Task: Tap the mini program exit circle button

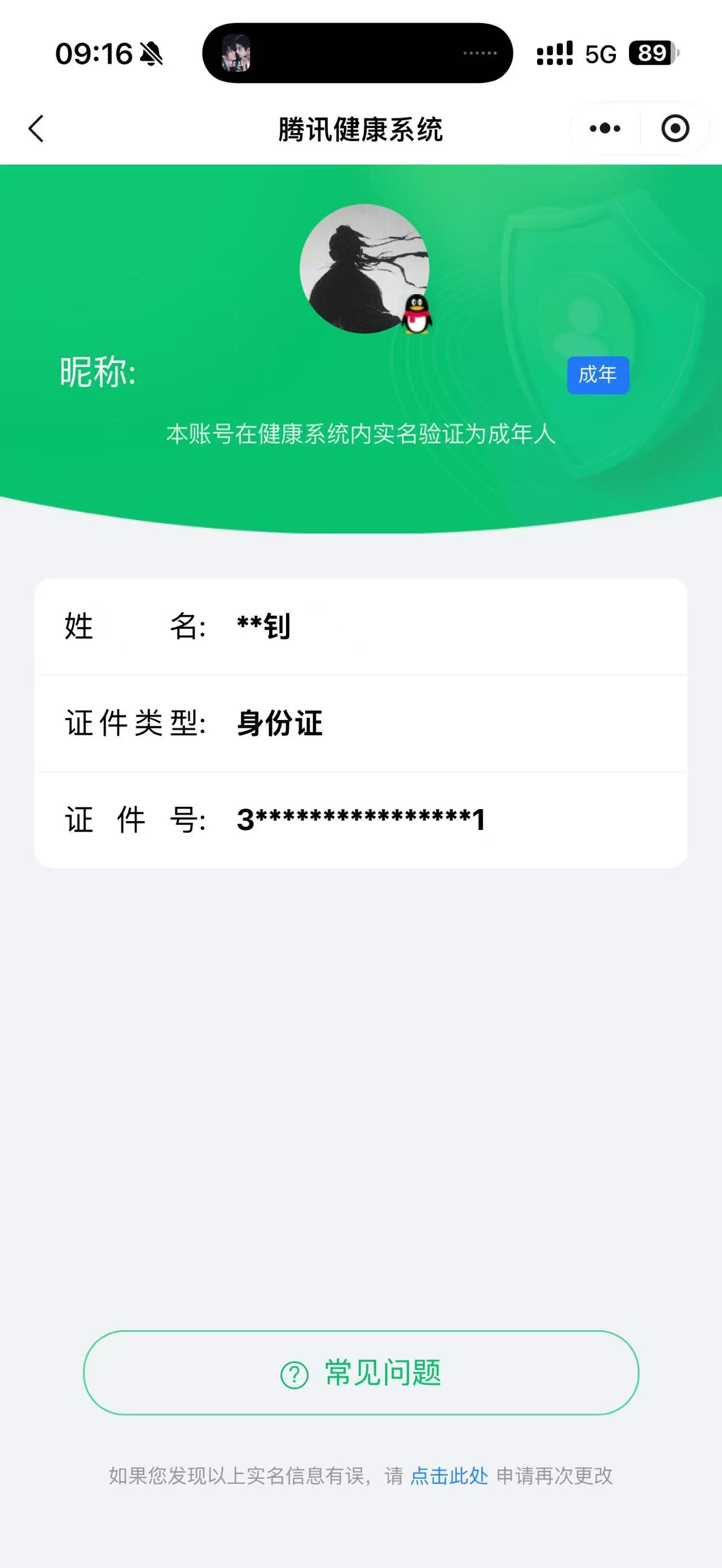Action: [674, 129]
